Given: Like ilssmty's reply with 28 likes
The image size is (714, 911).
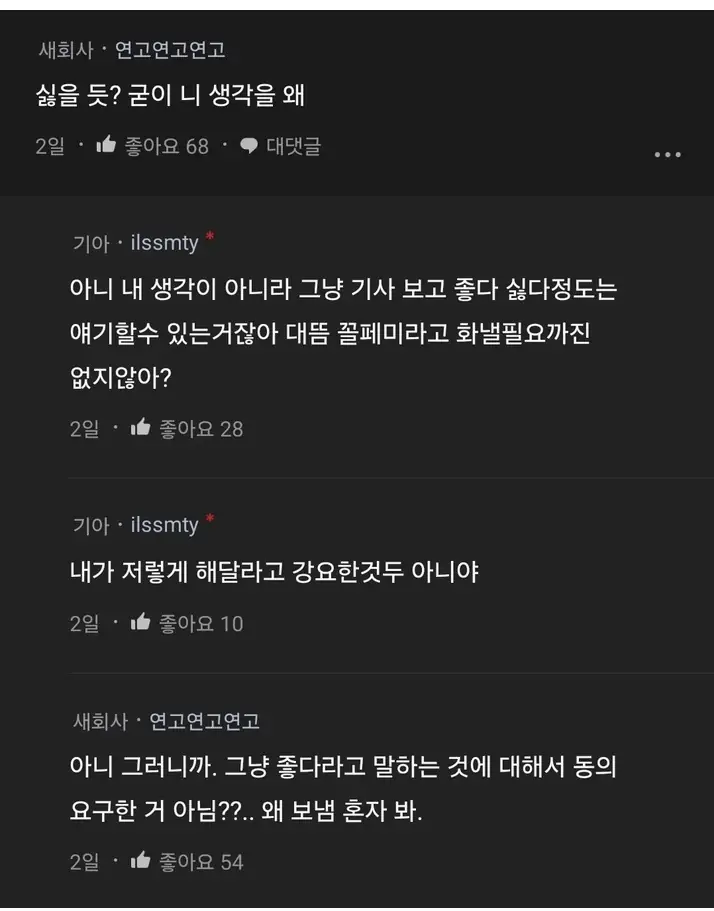Looking at the screenshot, I should click(141, 428).
